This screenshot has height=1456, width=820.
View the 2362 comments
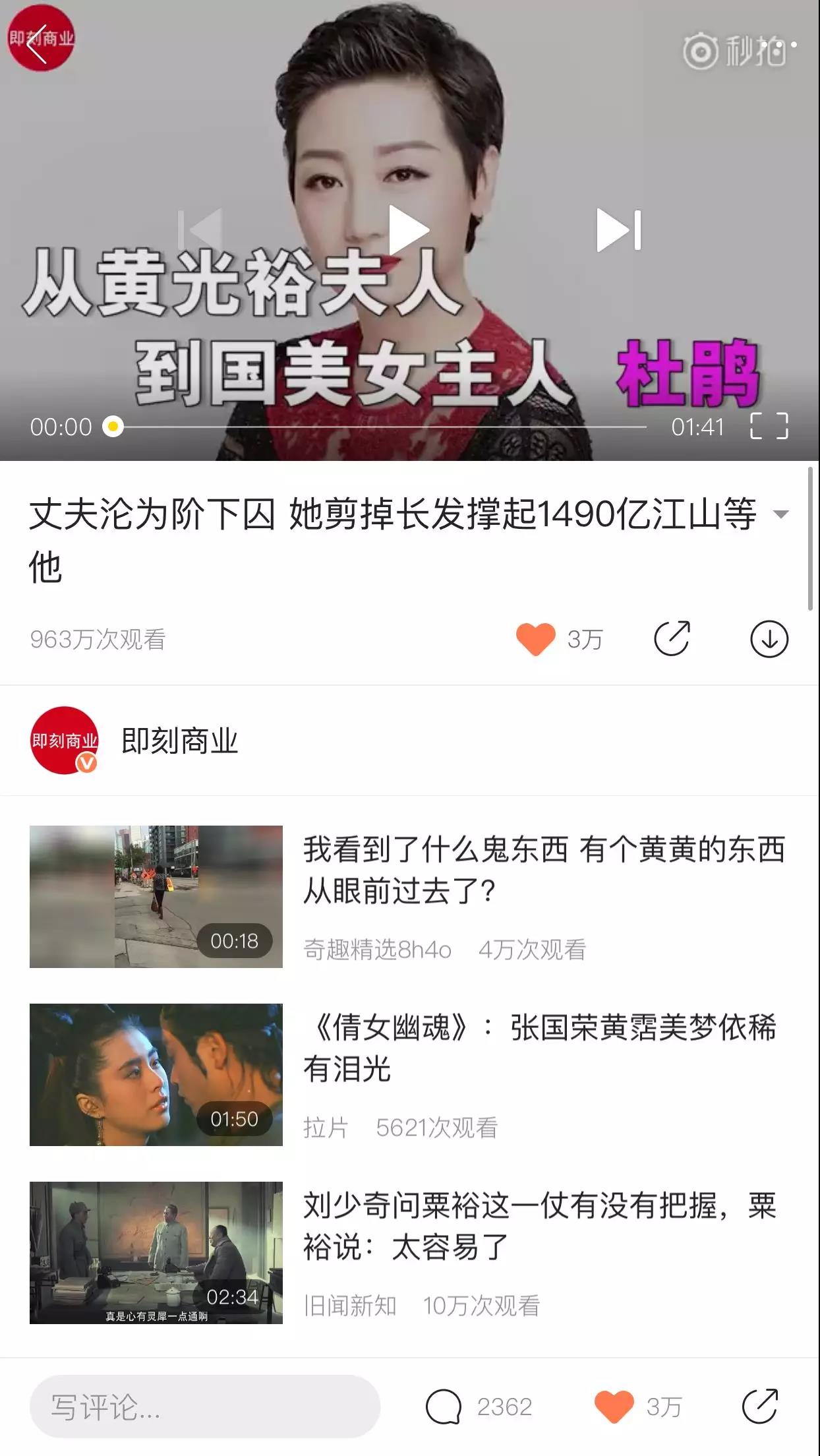[x=479, y=1407]
